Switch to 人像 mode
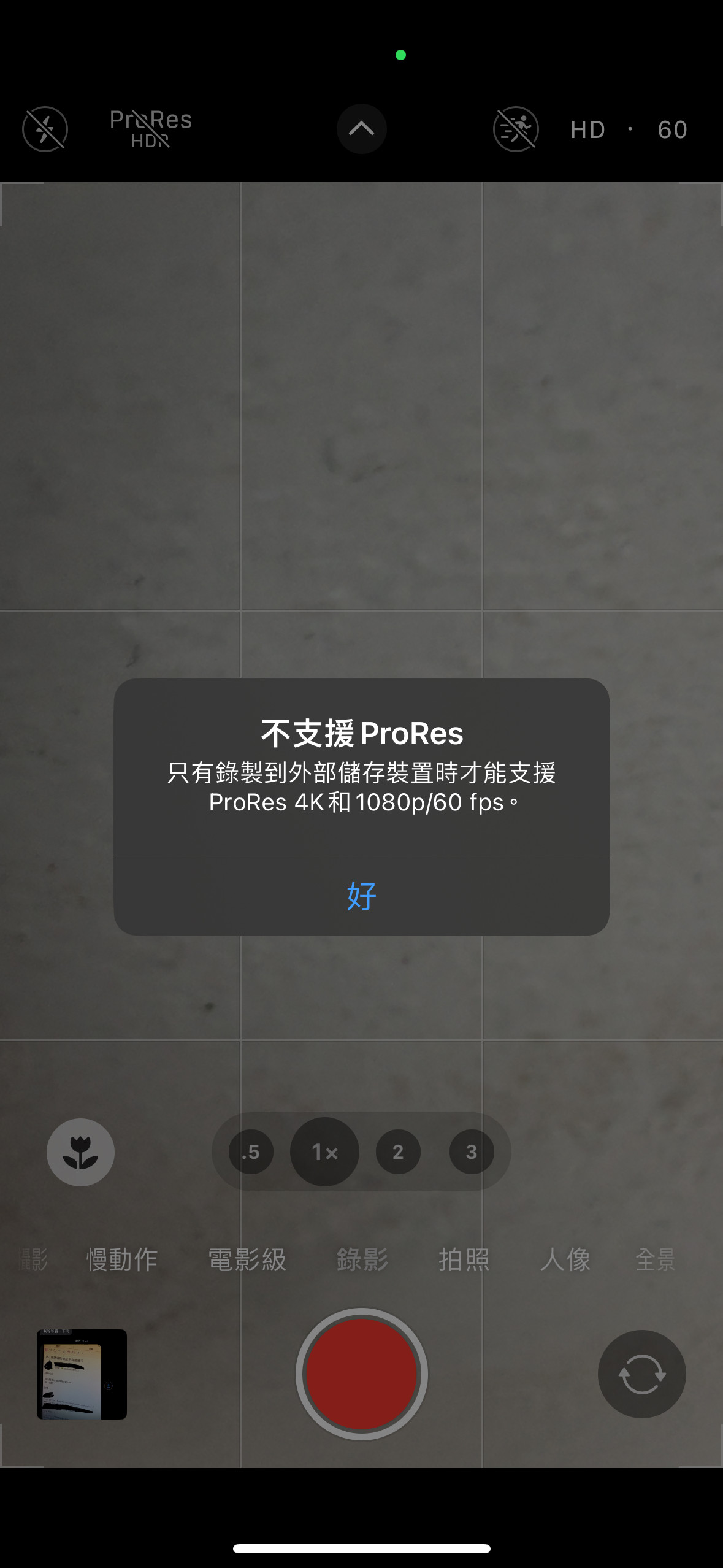Screen dimensions: 723x1568 tap(565, 1260)
